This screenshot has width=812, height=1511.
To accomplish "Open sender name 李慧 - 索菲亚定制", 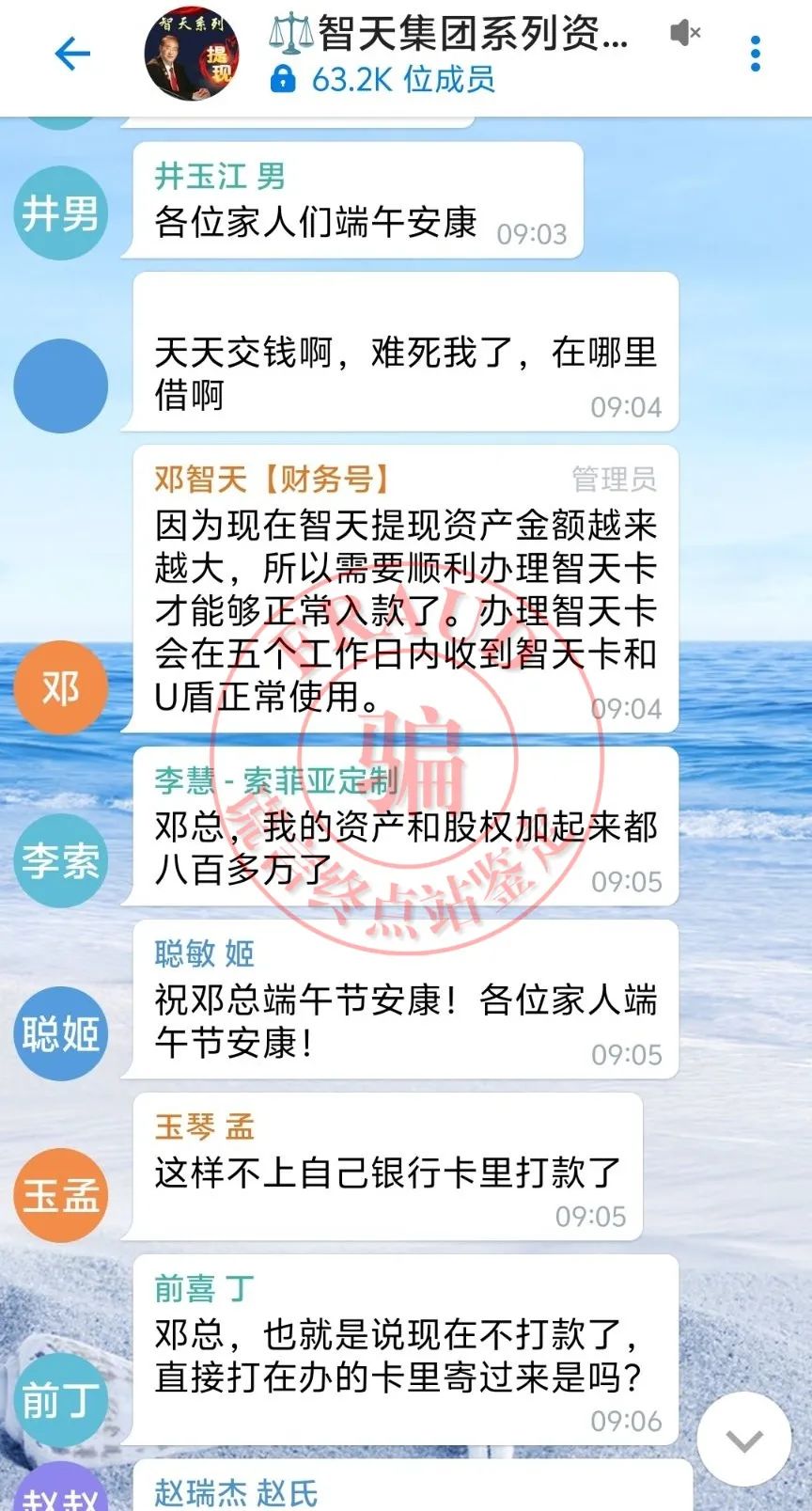I will click(x=276, y=780).
